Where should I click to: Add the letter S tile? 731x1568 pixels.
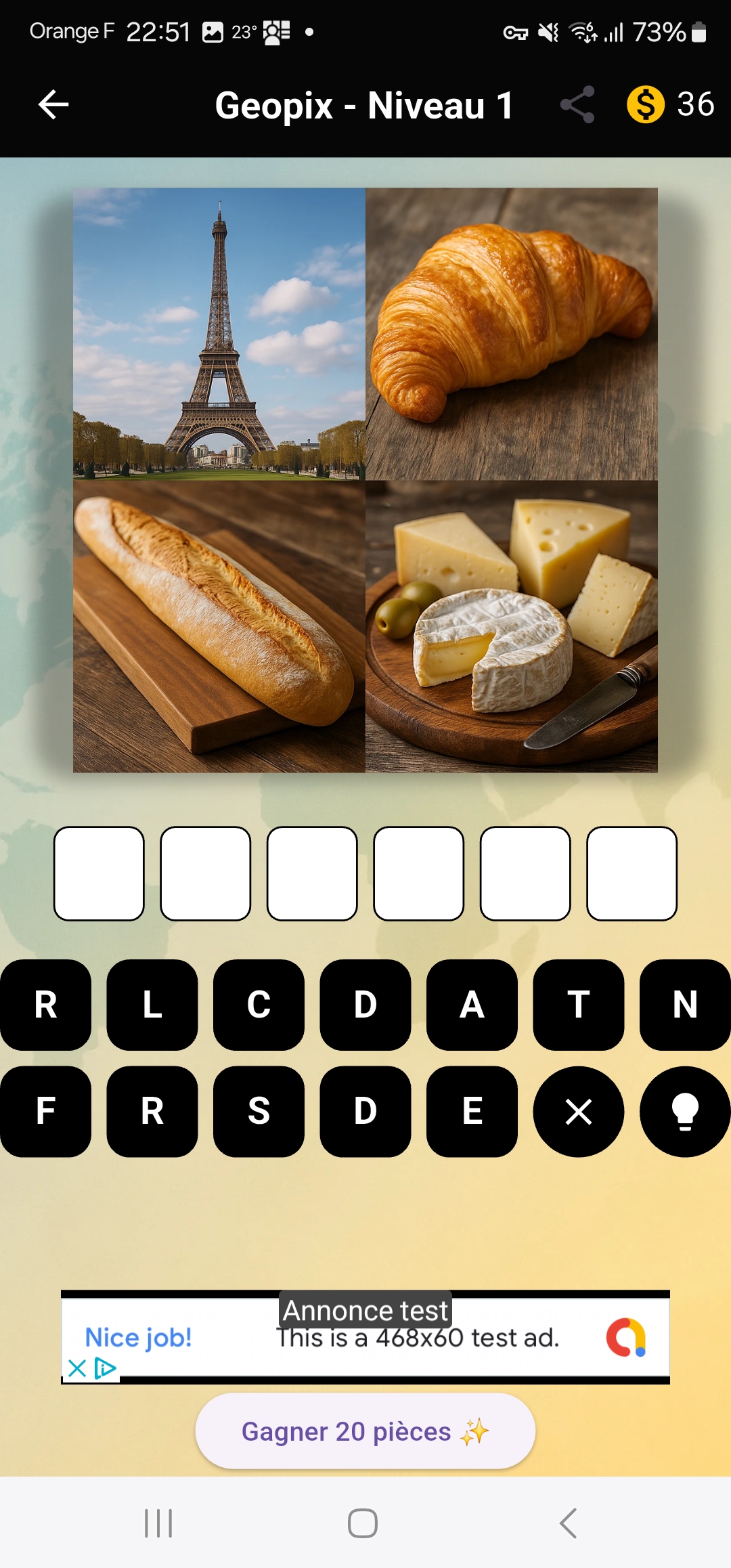[259, 1111]
